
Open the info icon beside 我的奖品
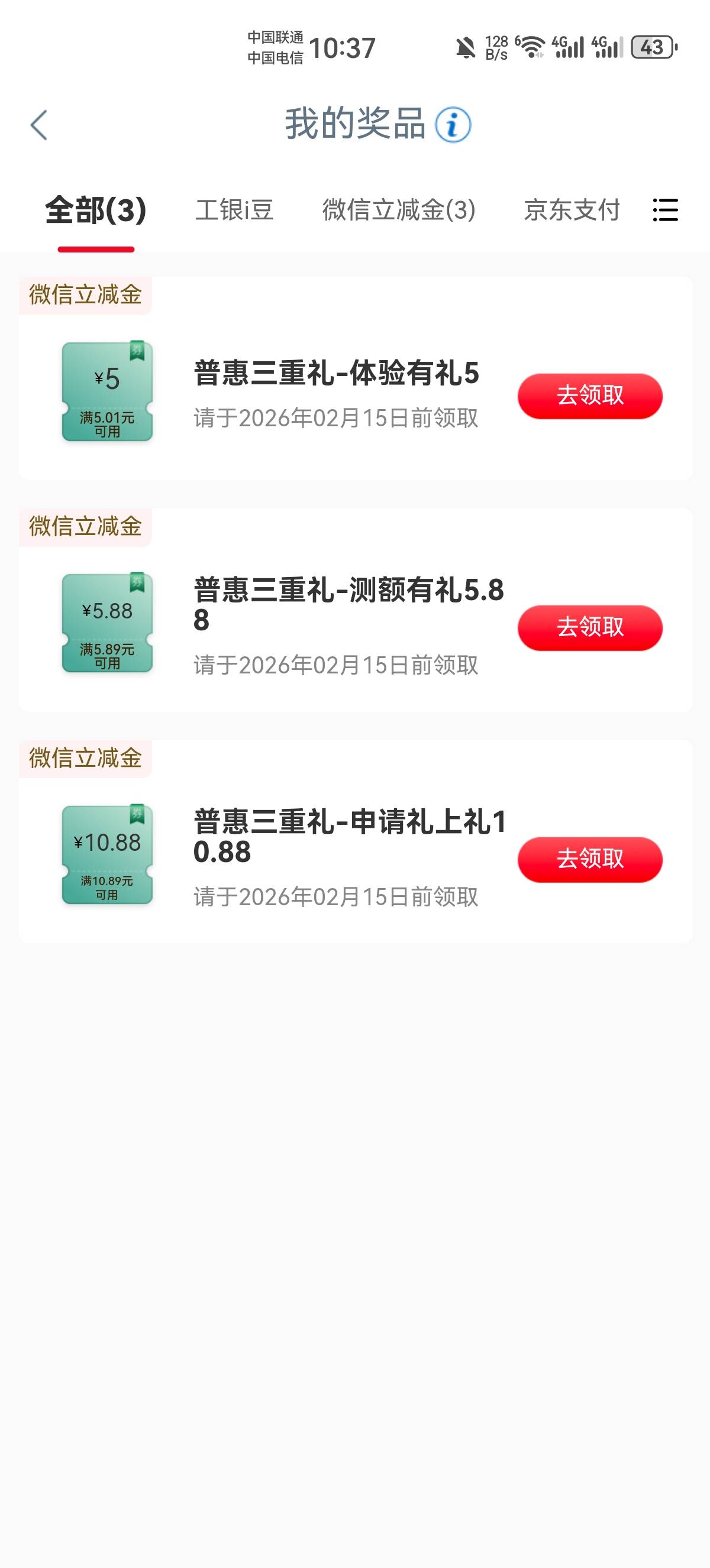[x=453, y=125]
